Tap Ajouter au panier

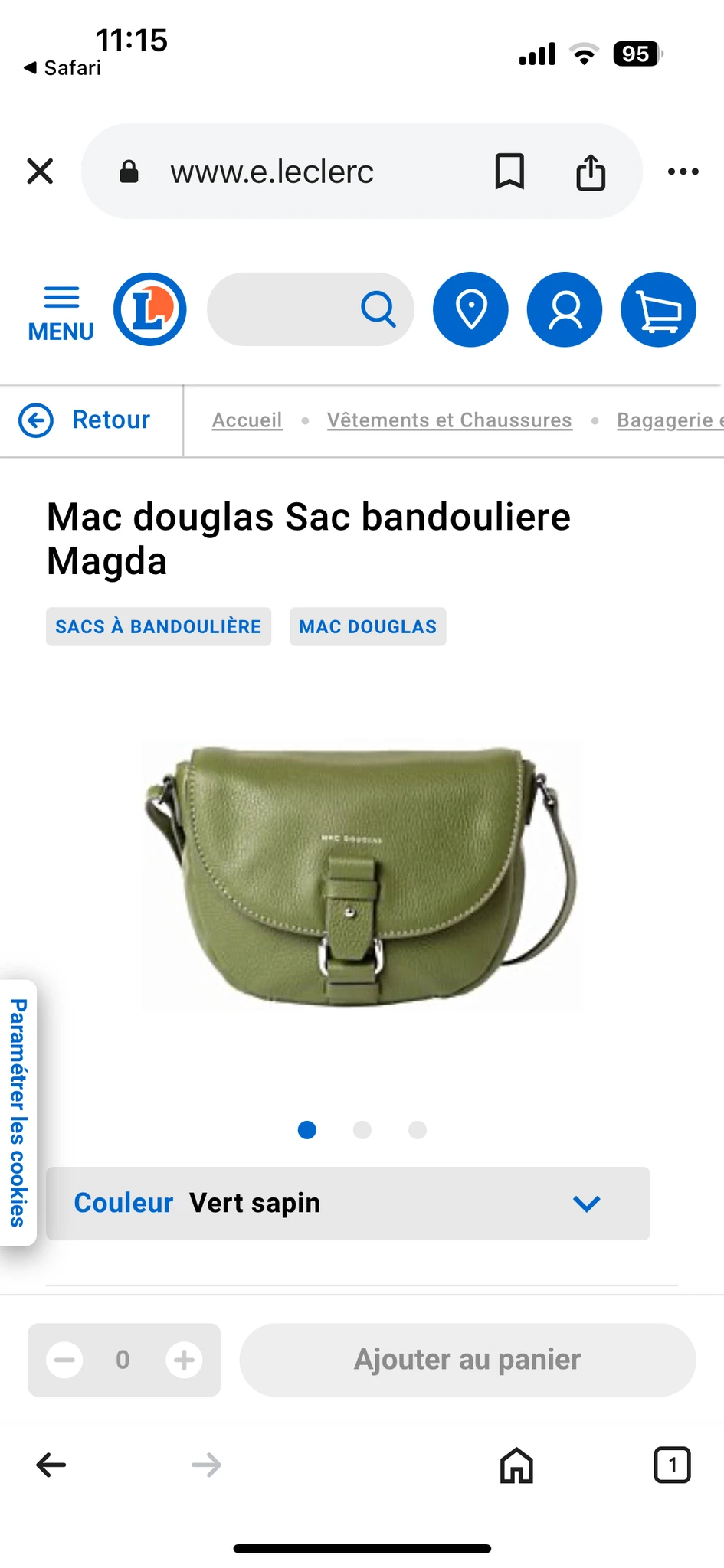point(467,1360)
